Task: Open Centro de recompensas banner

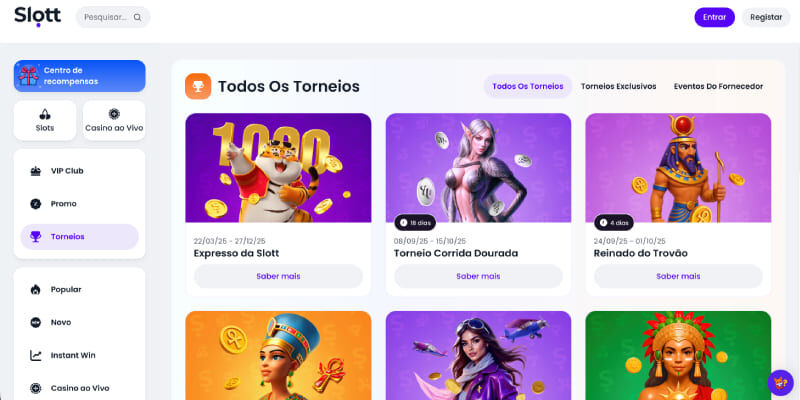Action: tap(79, 76)
